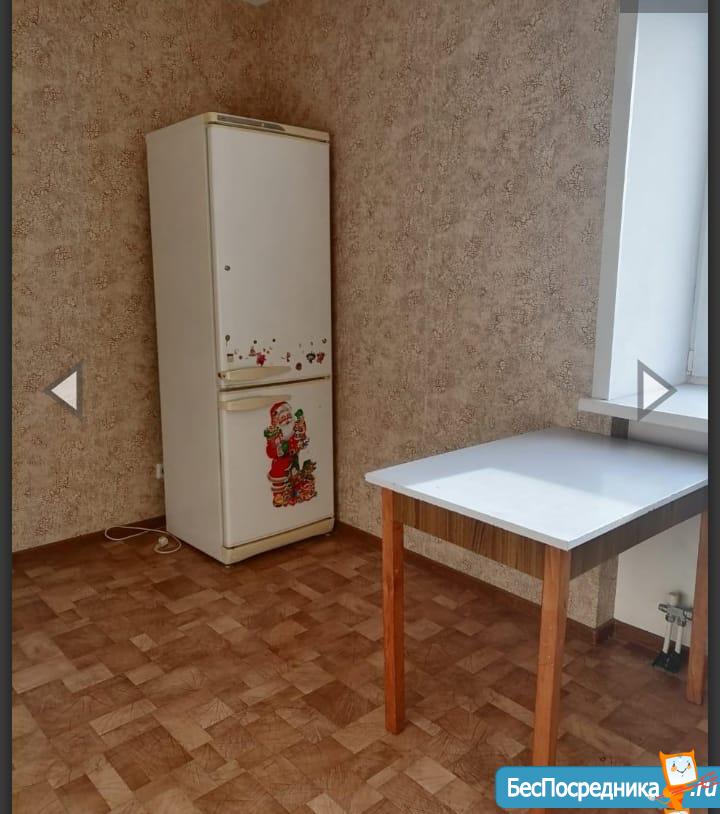This screenshot has height=814, width=720.
Task: Show the next photo with the right arrow
Action: coord(655,390)
